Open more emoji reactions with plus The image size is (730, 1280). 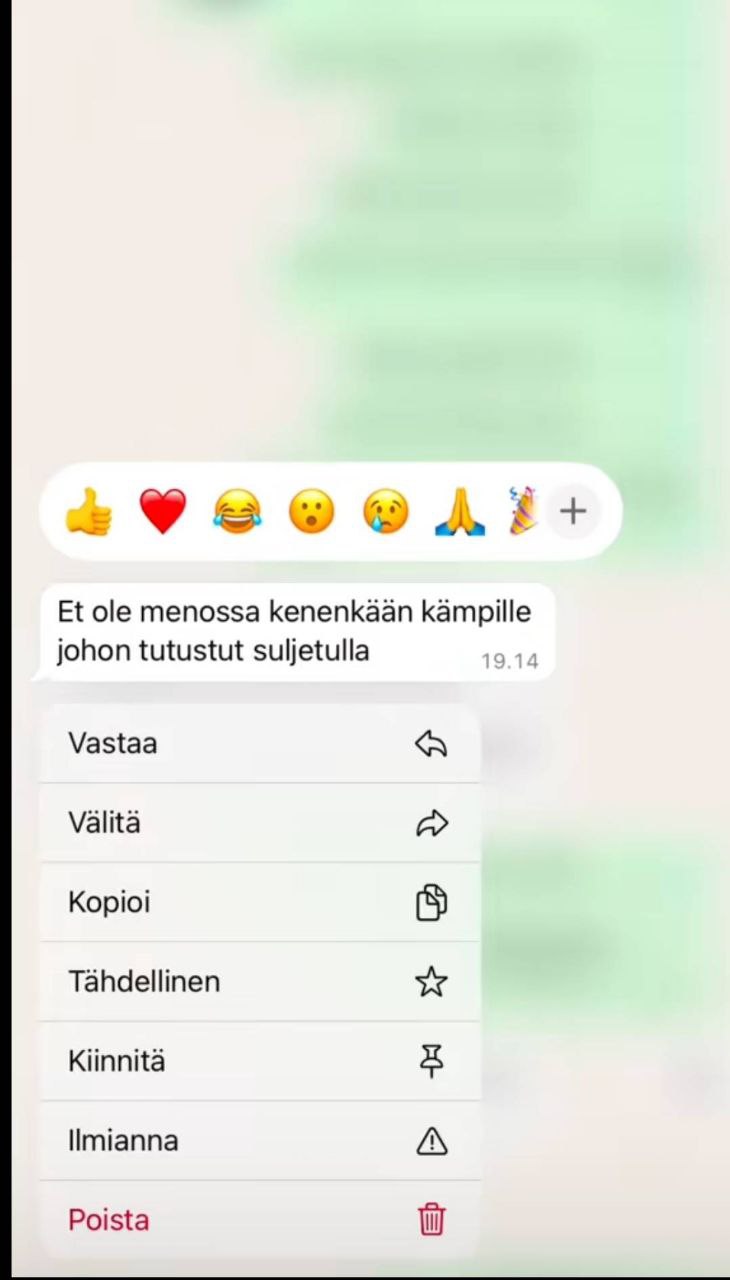pyautogui.click(x=572, y=512)
